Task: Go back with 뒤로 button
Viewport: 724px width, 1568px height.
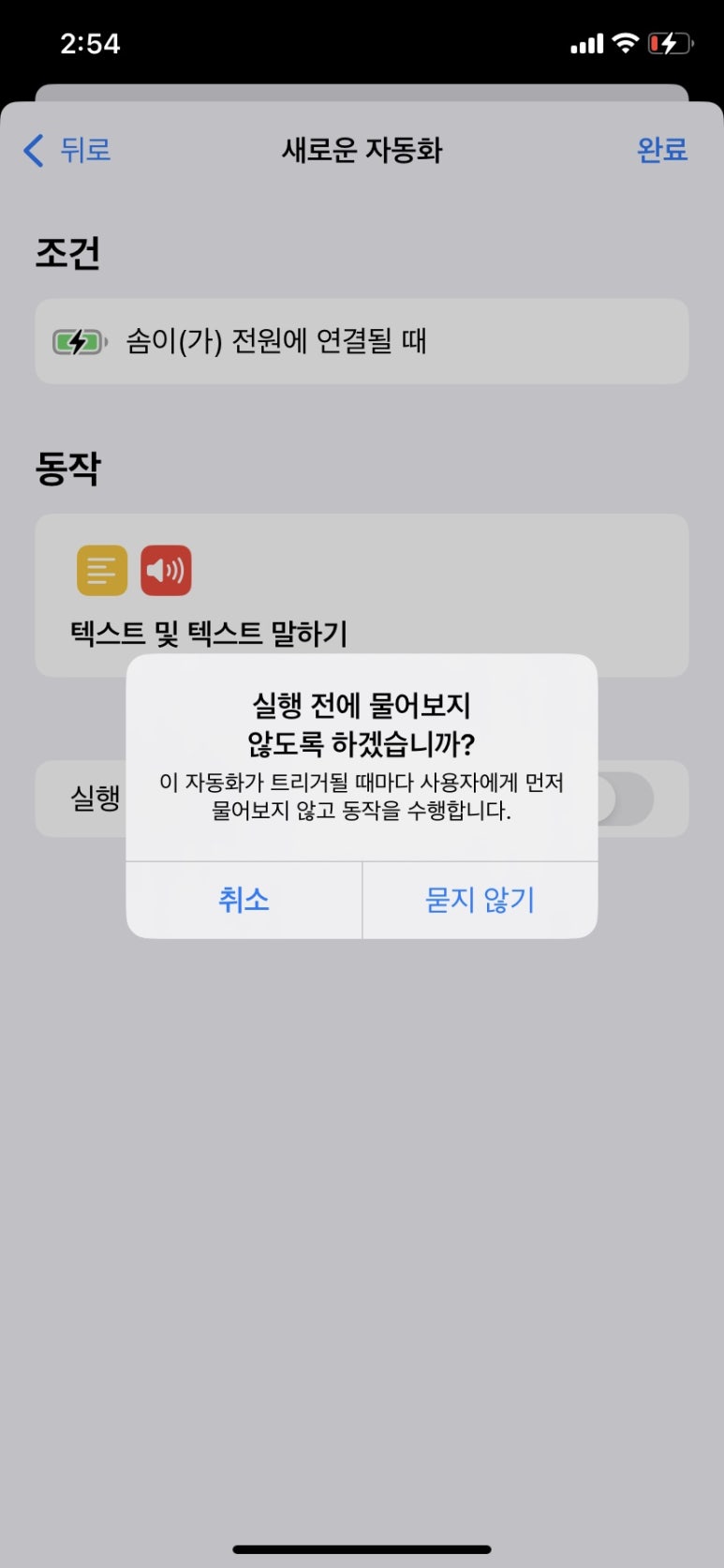Action: point(67,150)
